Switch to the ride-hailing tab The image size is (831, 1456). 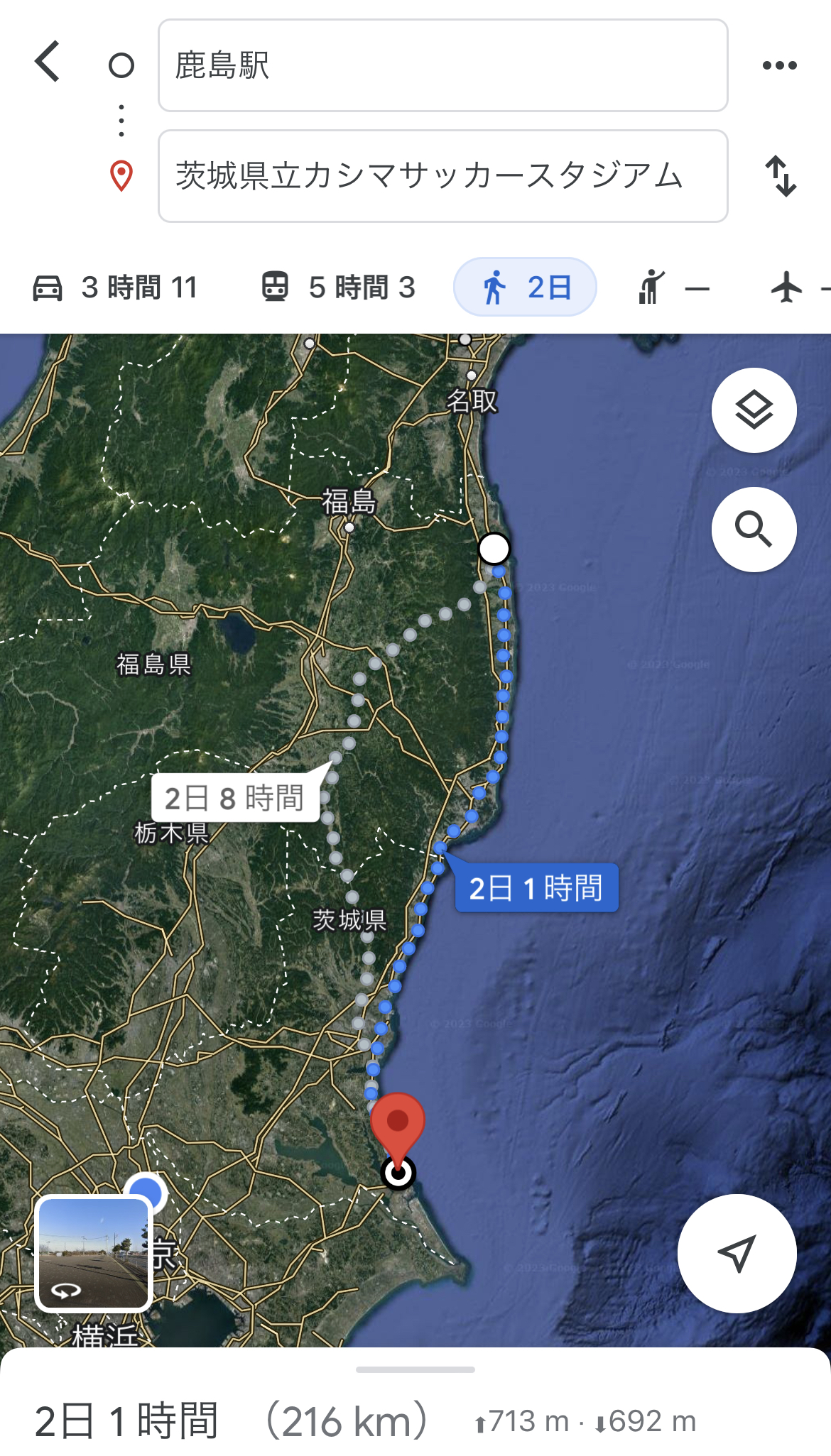(673, 288)
